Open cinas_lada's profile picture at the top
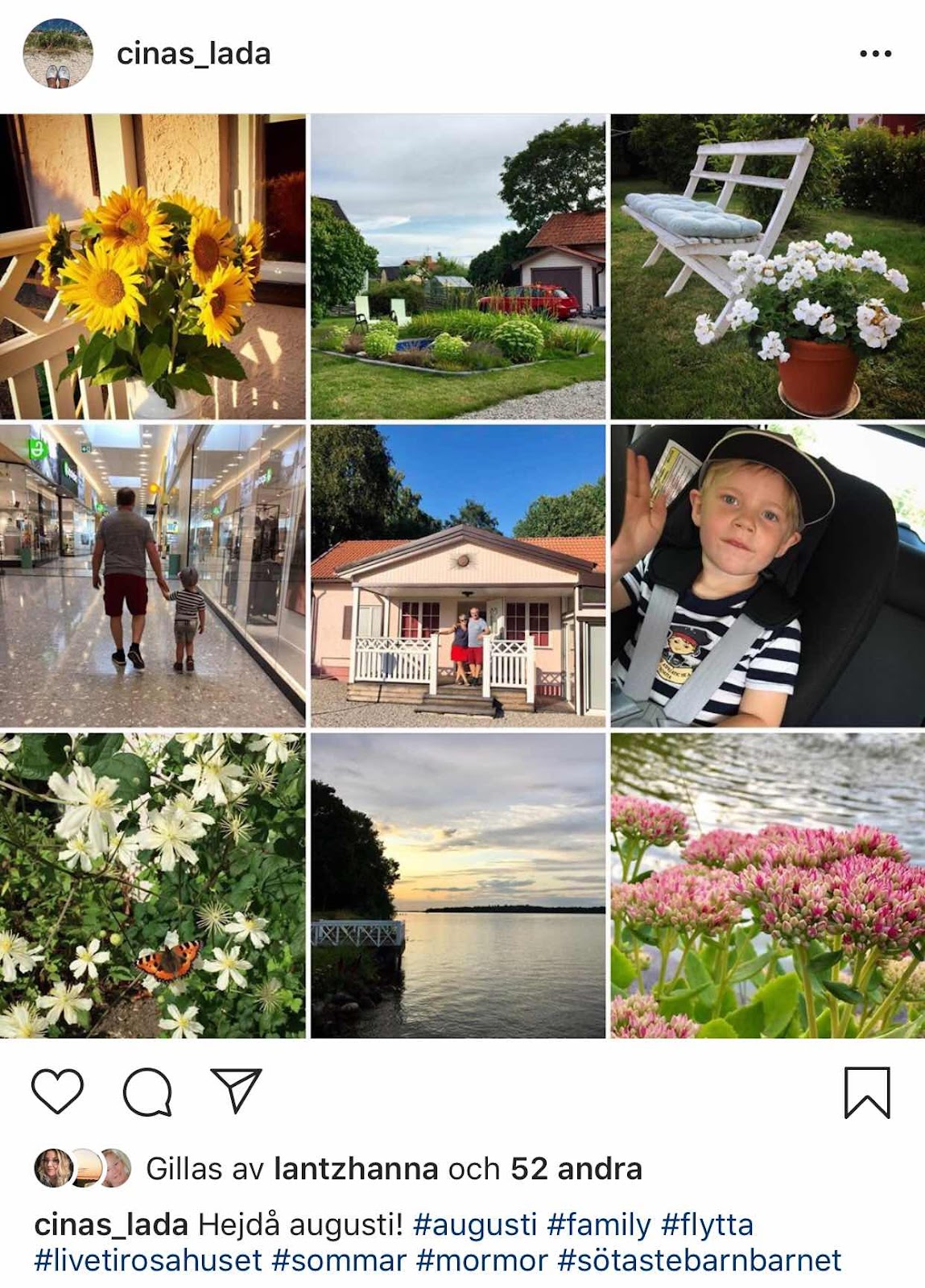The height and width of the screenshot is (1288, 925). coord(58,53)
